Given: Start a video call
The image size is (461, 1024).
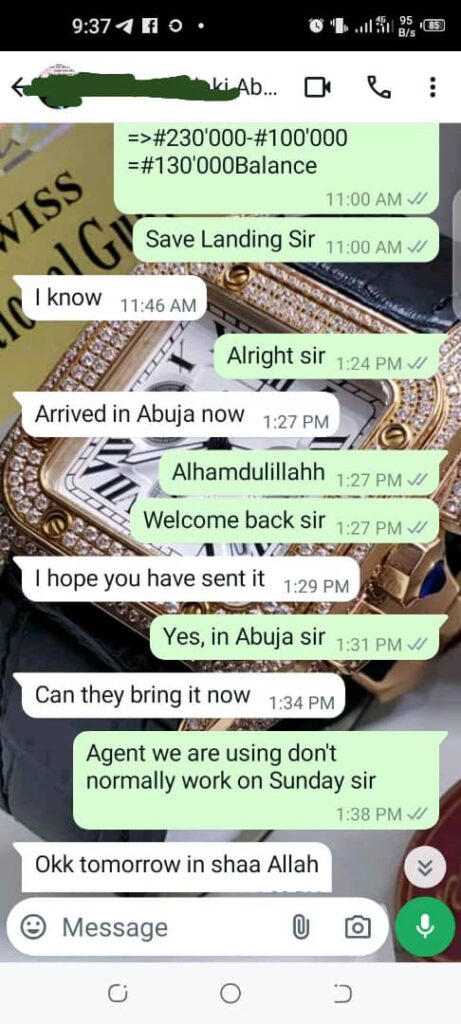Looking at the screenshot, I should tap(318, 87).
